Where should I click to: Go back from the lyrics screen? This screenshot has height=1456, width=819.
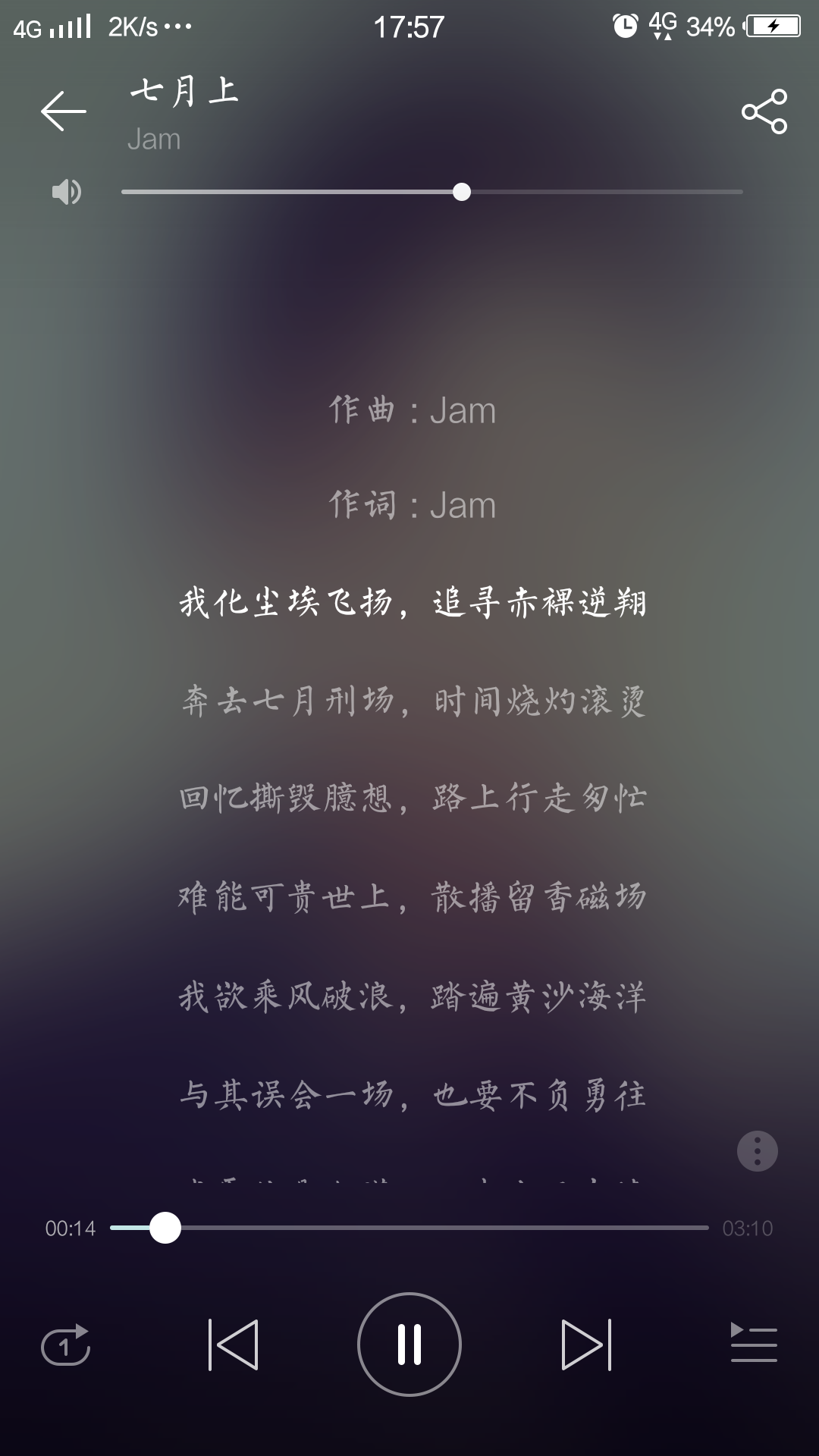pyautogui.click(x=63, y=111)
